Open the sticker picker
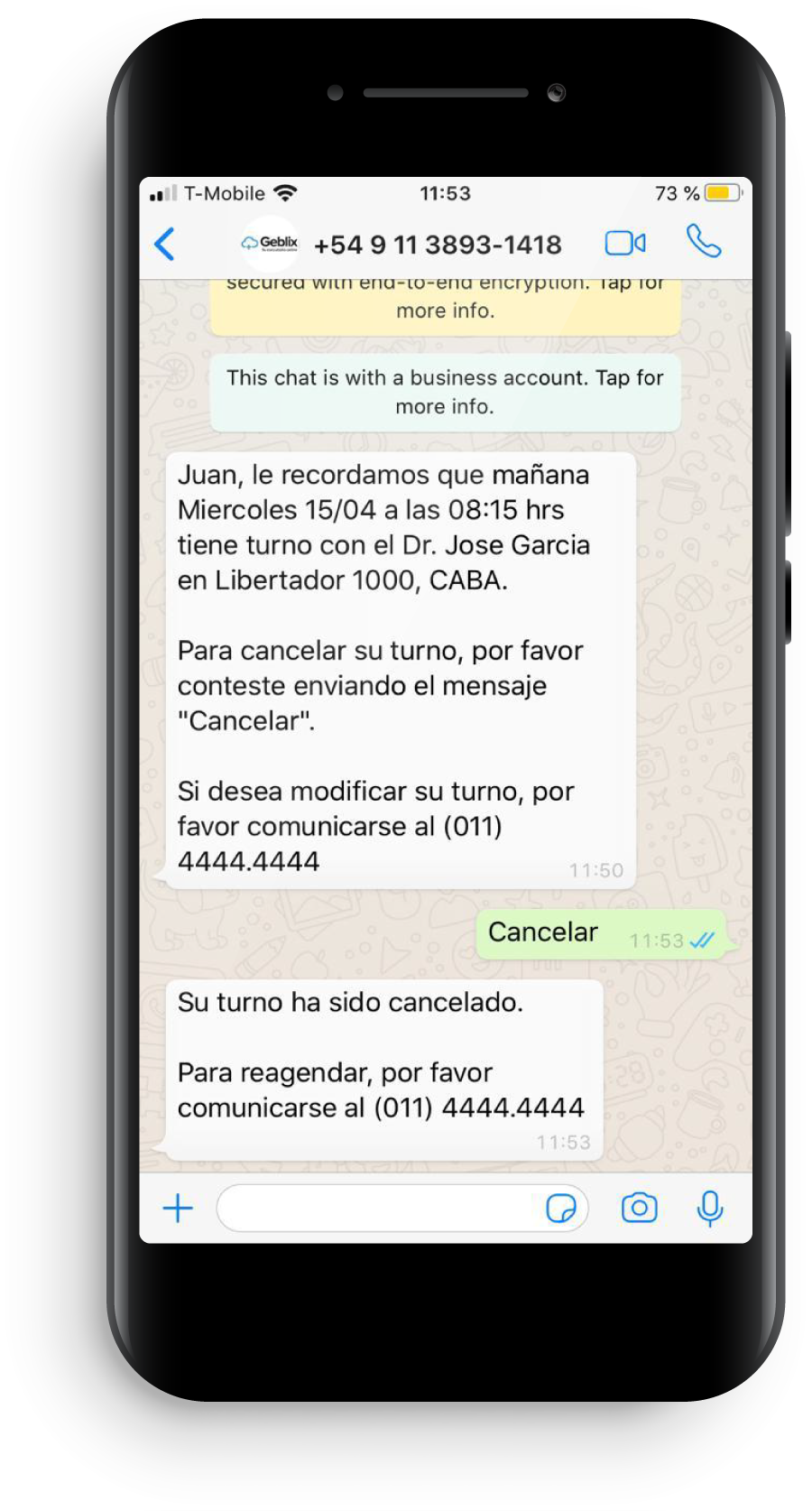This screenshot has width=812, height=1511. click(x=561, y=1208)
